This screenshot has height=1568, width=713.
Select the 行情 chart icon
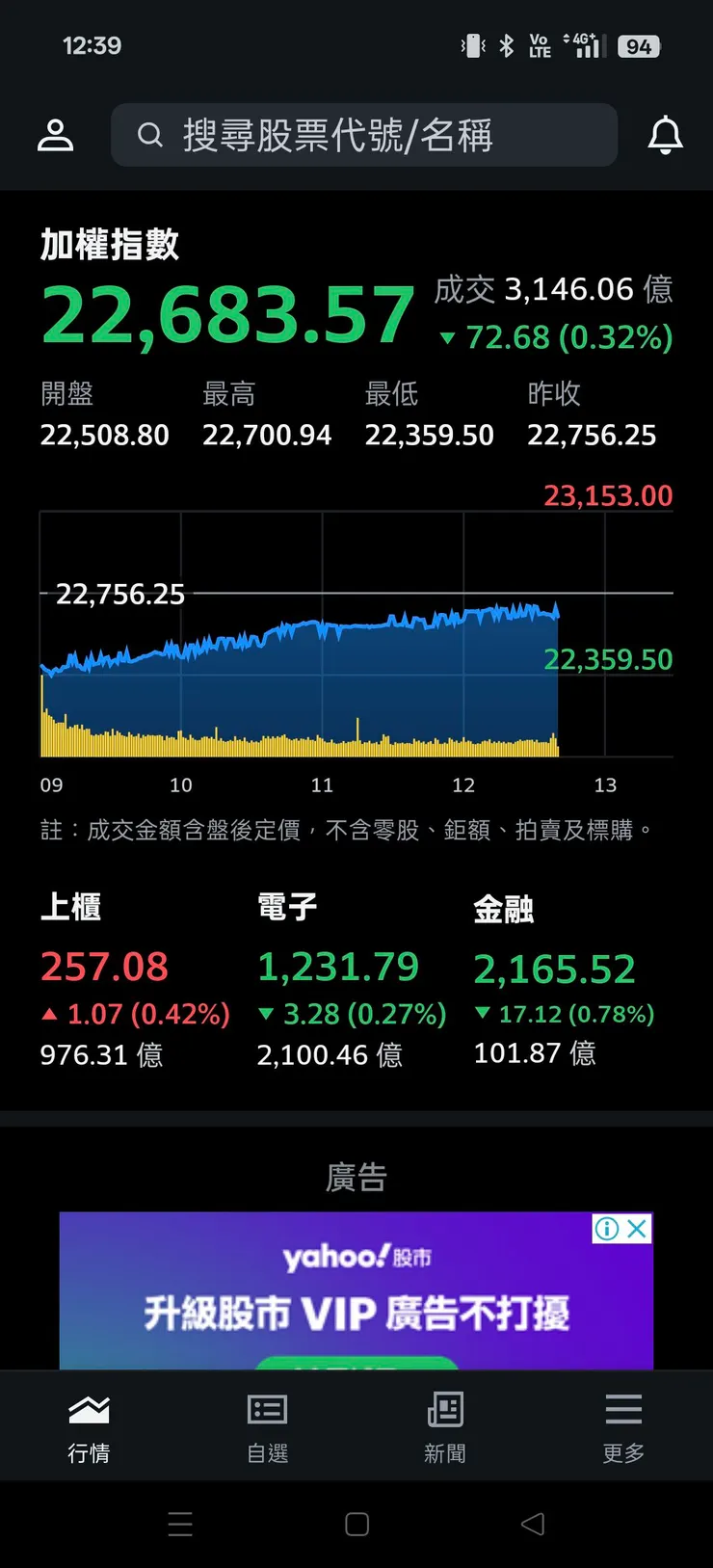[89, 1409]
